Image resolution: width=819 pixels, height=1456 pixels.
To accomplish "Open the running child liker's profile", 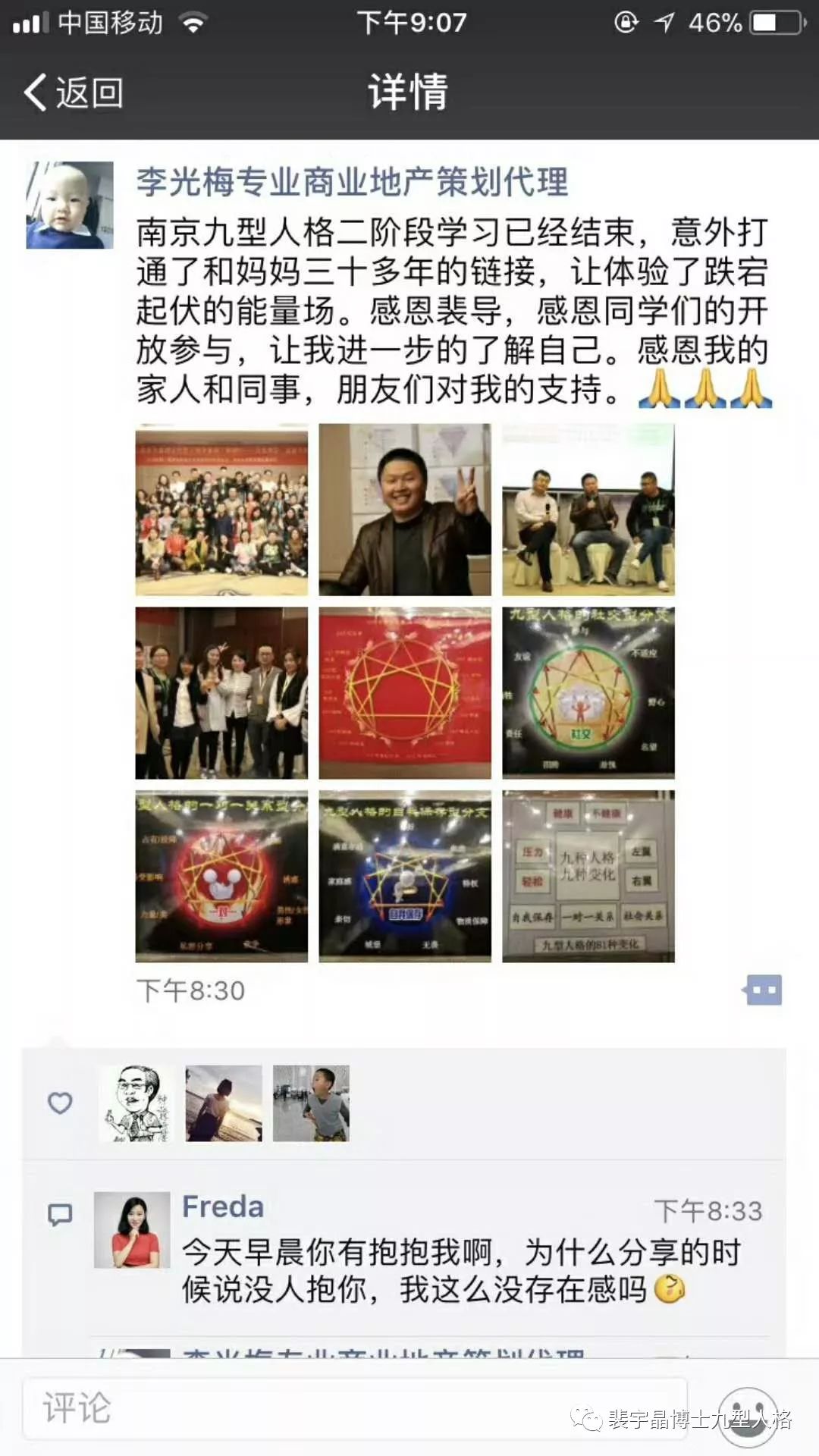I will (x=311, y=1103).
